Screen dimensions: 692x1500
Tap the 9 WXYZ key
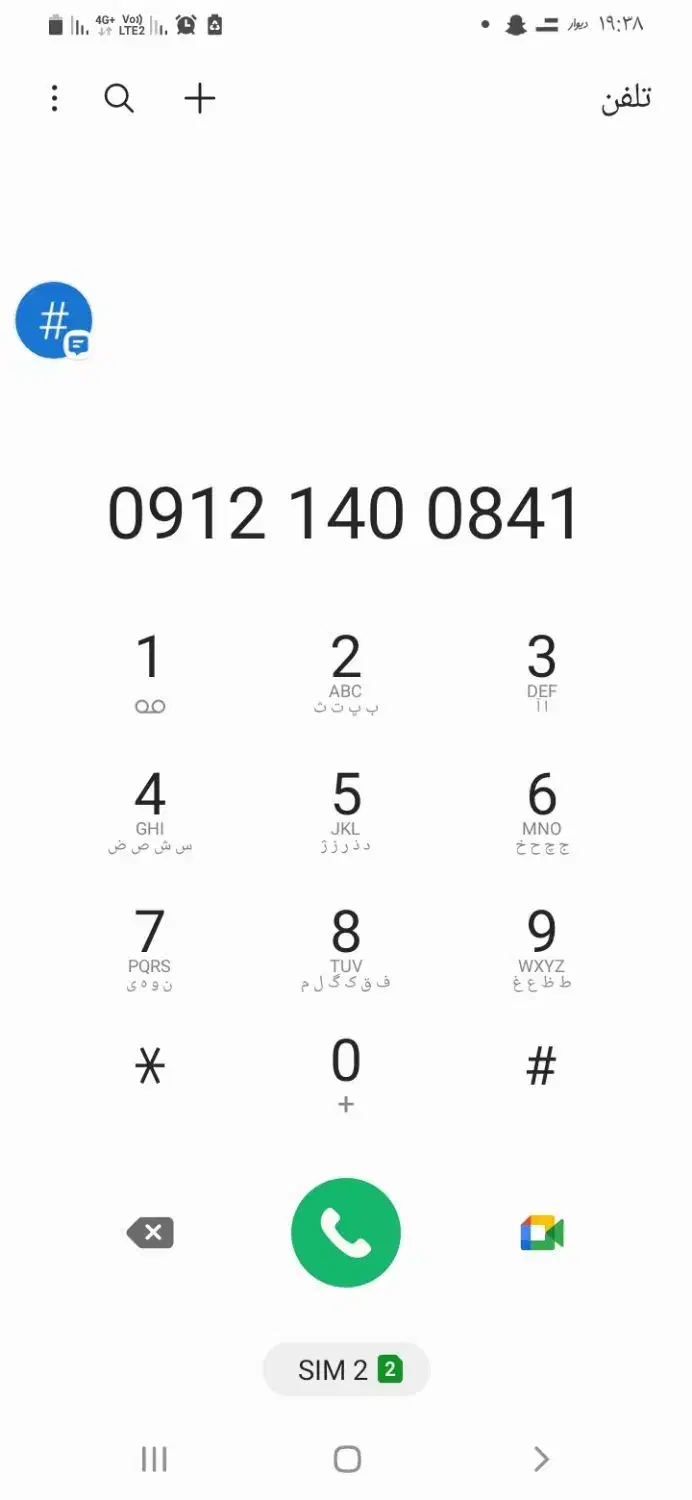coord(541,947)
